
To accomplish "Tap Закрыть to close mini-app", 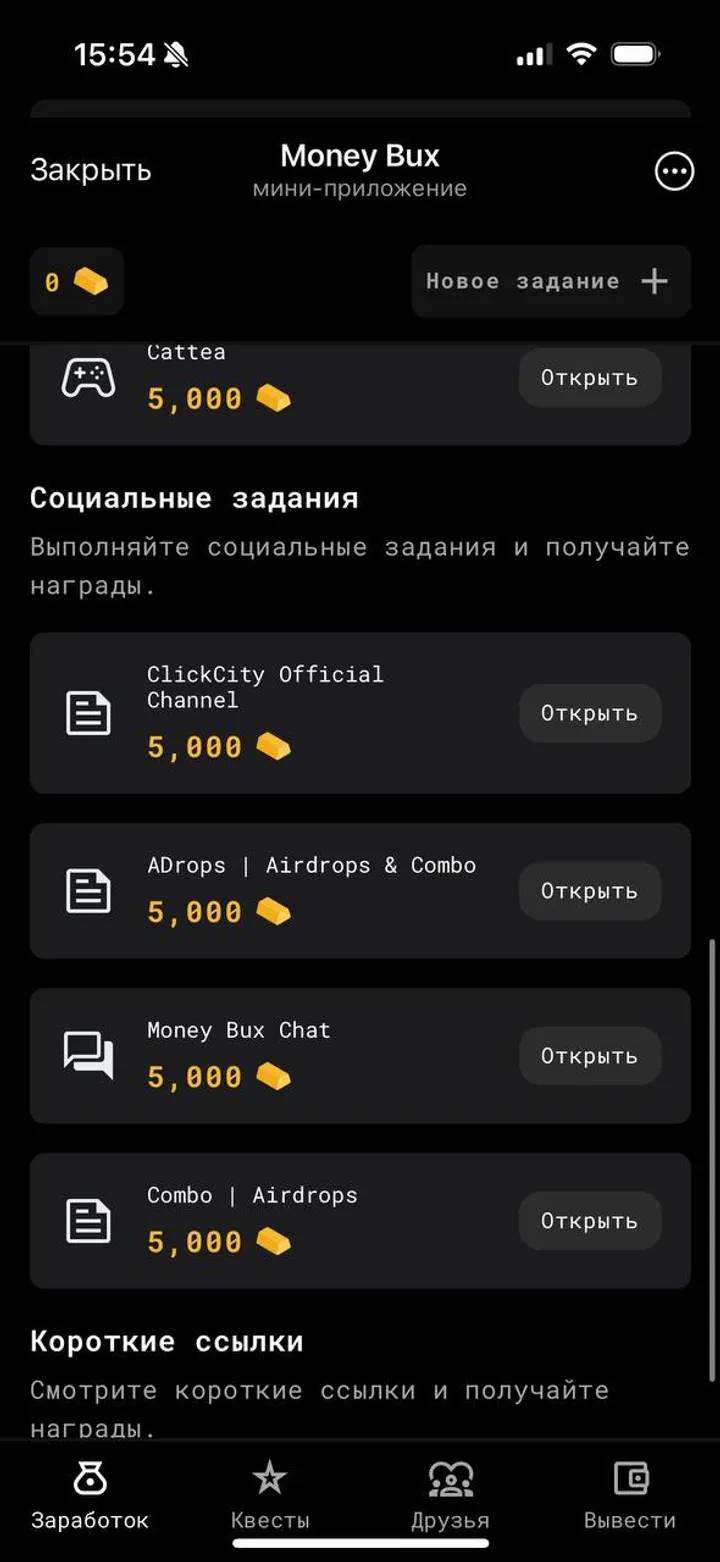I will [x=90, y=171].
